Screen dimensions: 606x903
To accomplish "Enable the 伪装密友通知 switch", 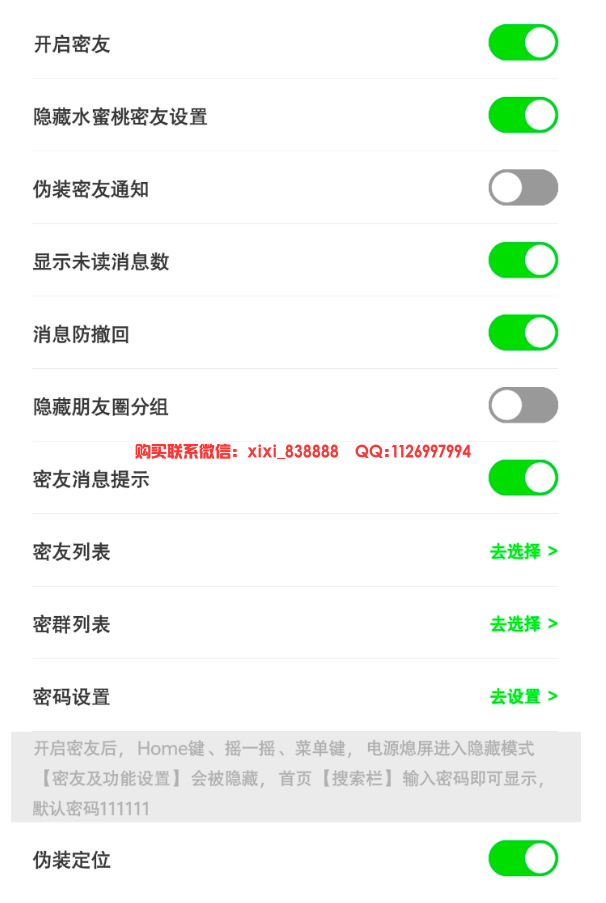I will click(x=522, y=188).
